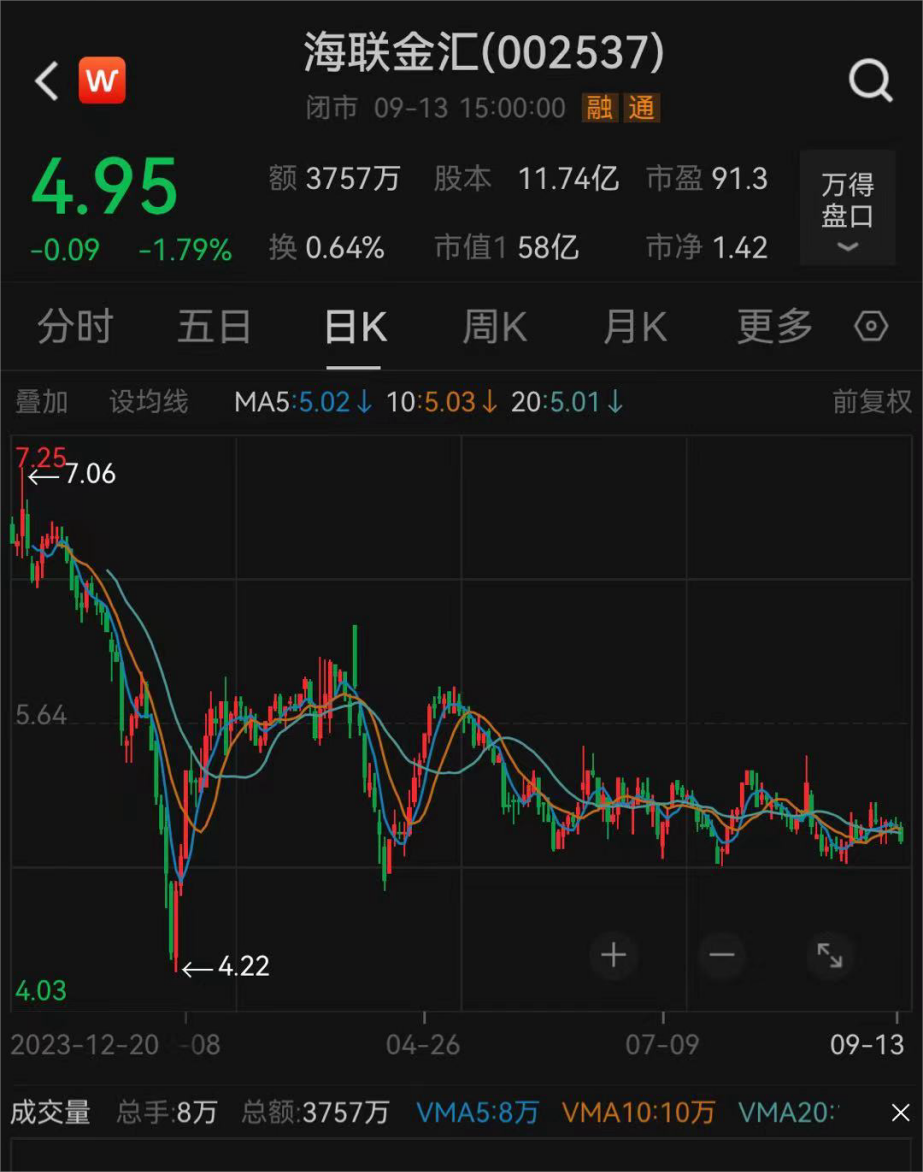Go back to the previous page
This screenshot has width=923, height=1172.
click(x=47, y=81)
